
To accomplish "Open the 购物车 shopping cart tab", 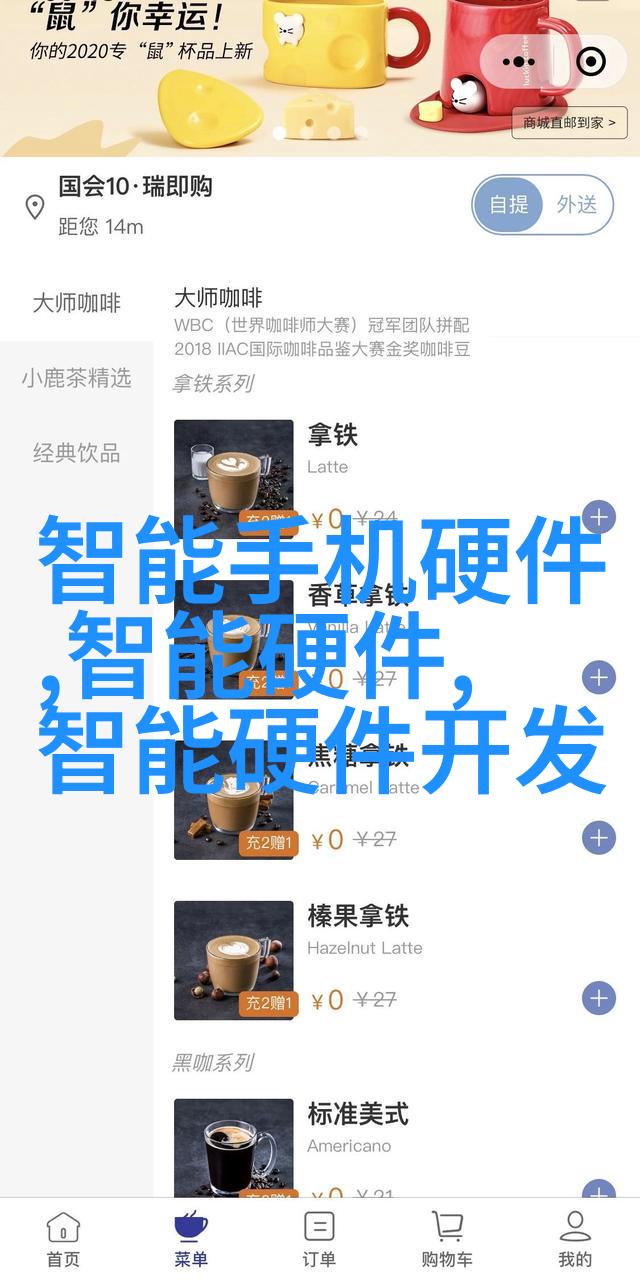I will pos(447,1241).
